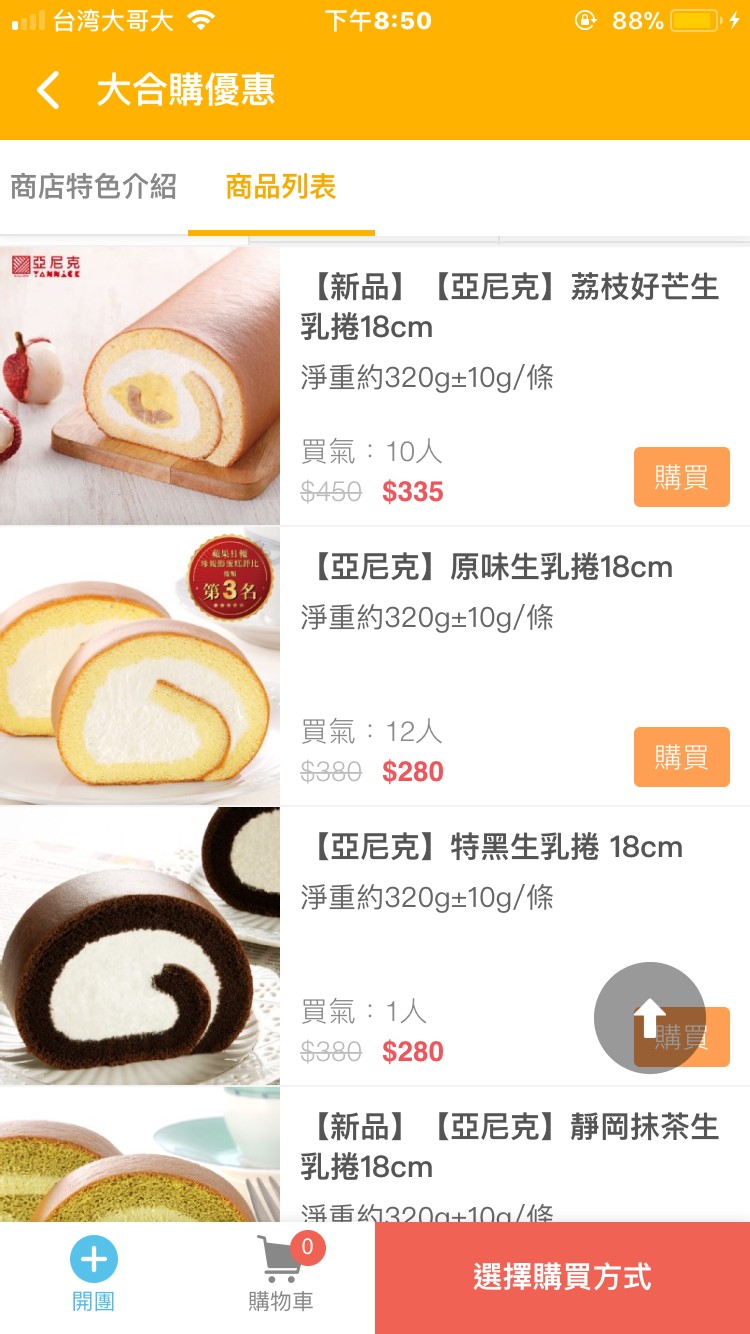
Task: View the 原味生乳捲 product image
Action: point(140,666)
